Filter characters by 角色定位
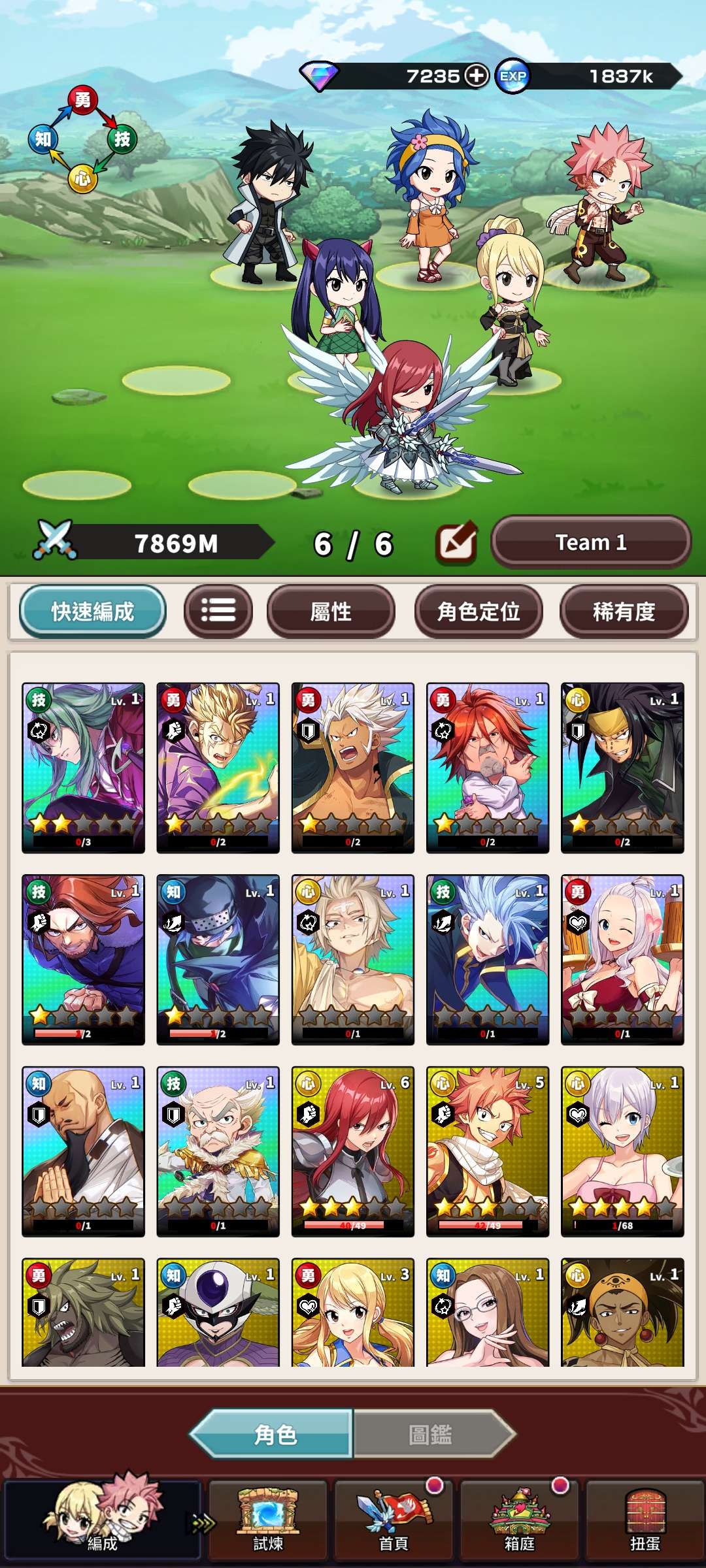 pos(479,612)
